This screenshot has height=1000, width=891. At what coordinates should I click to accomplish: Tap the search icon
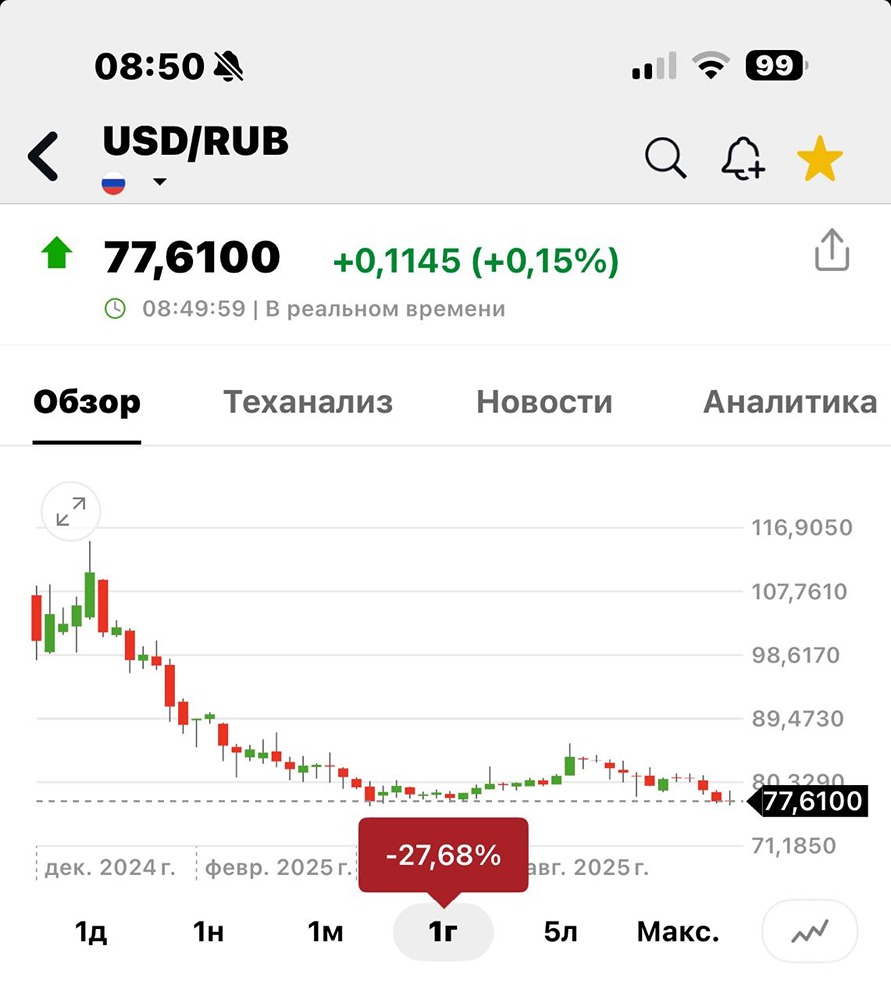(x=664, y=157)
